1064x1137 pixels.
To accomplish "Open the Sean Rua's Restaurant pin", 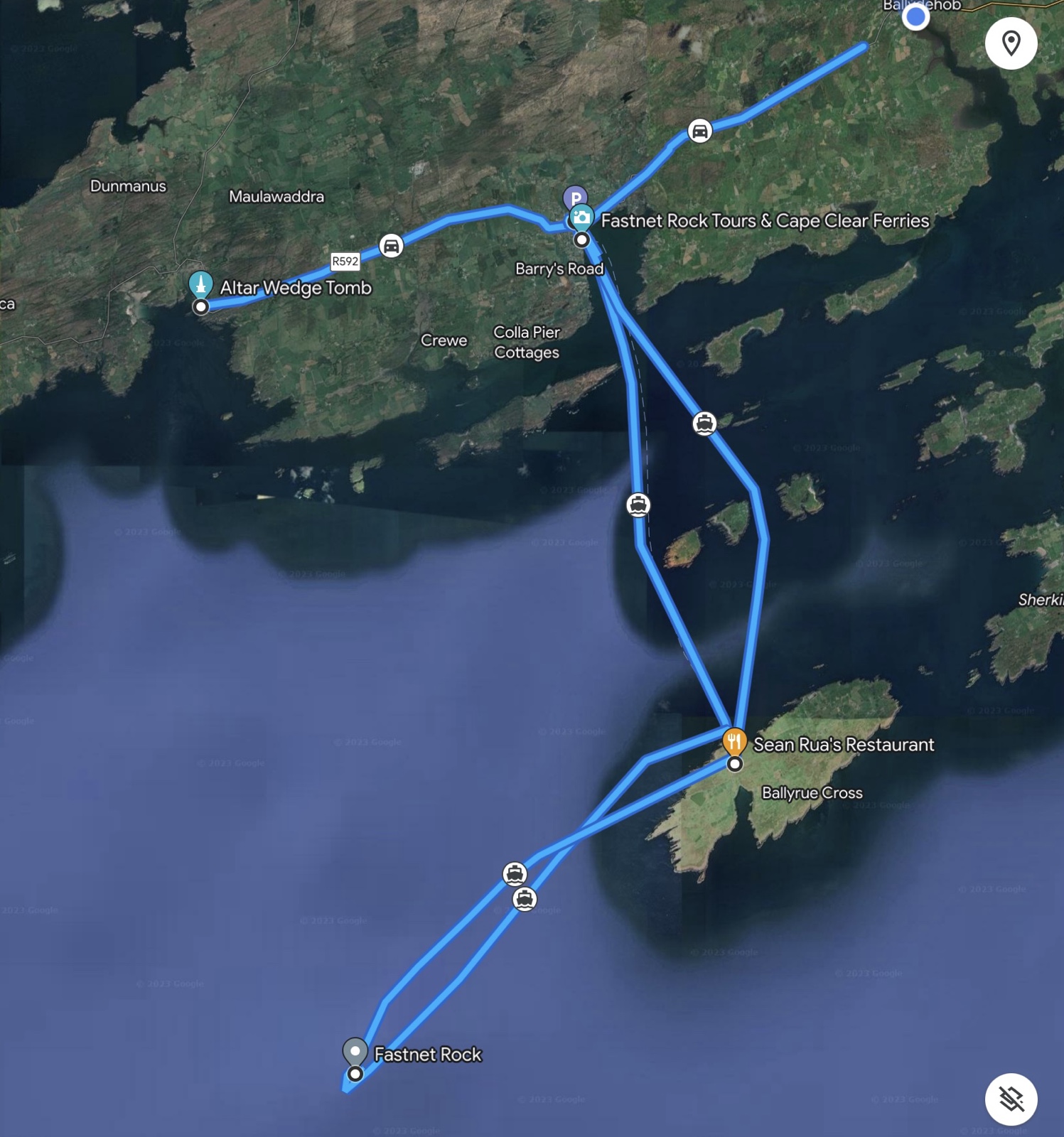I will 734,743.
